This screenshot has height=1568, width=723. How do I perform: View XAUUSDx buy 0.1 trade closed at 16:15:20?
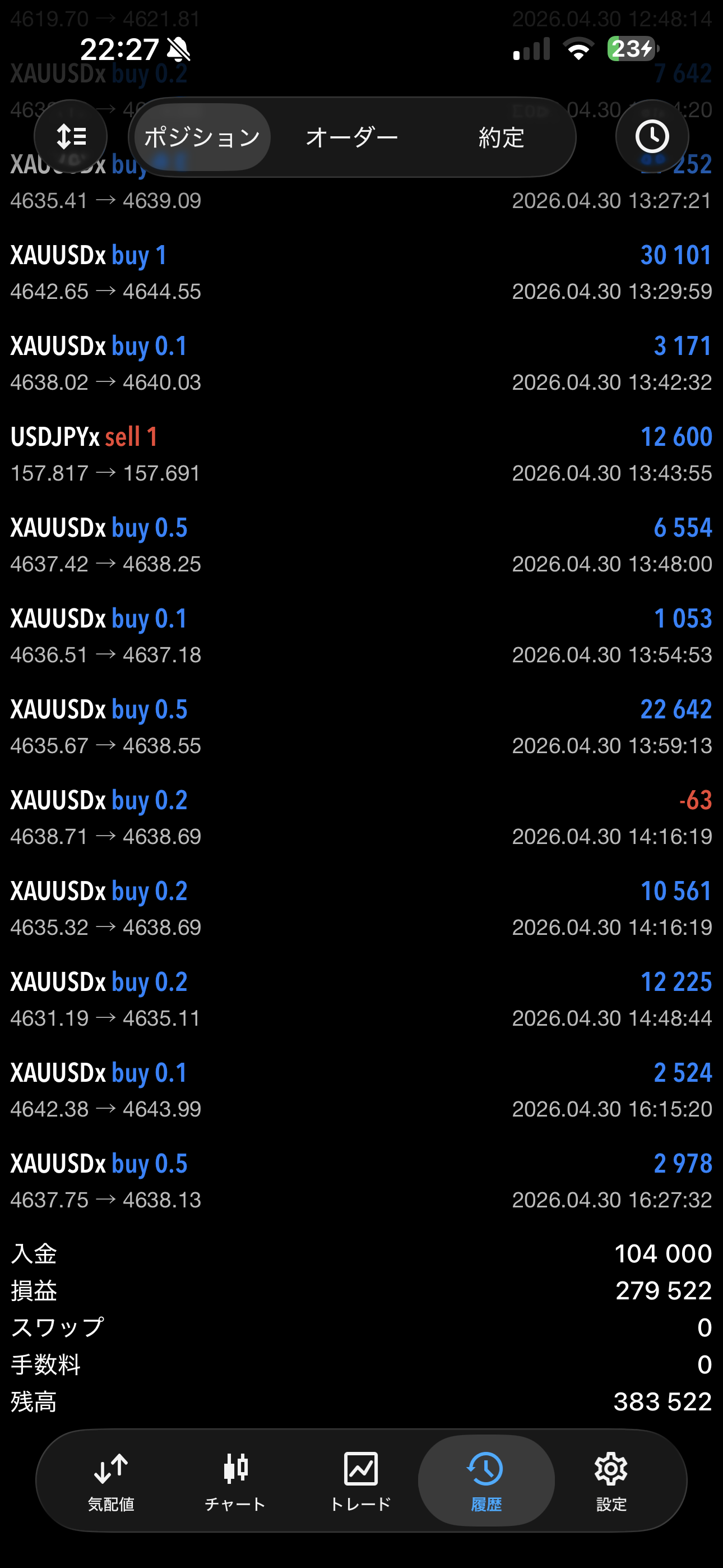pyautogui.click(x=361, y=1090)
